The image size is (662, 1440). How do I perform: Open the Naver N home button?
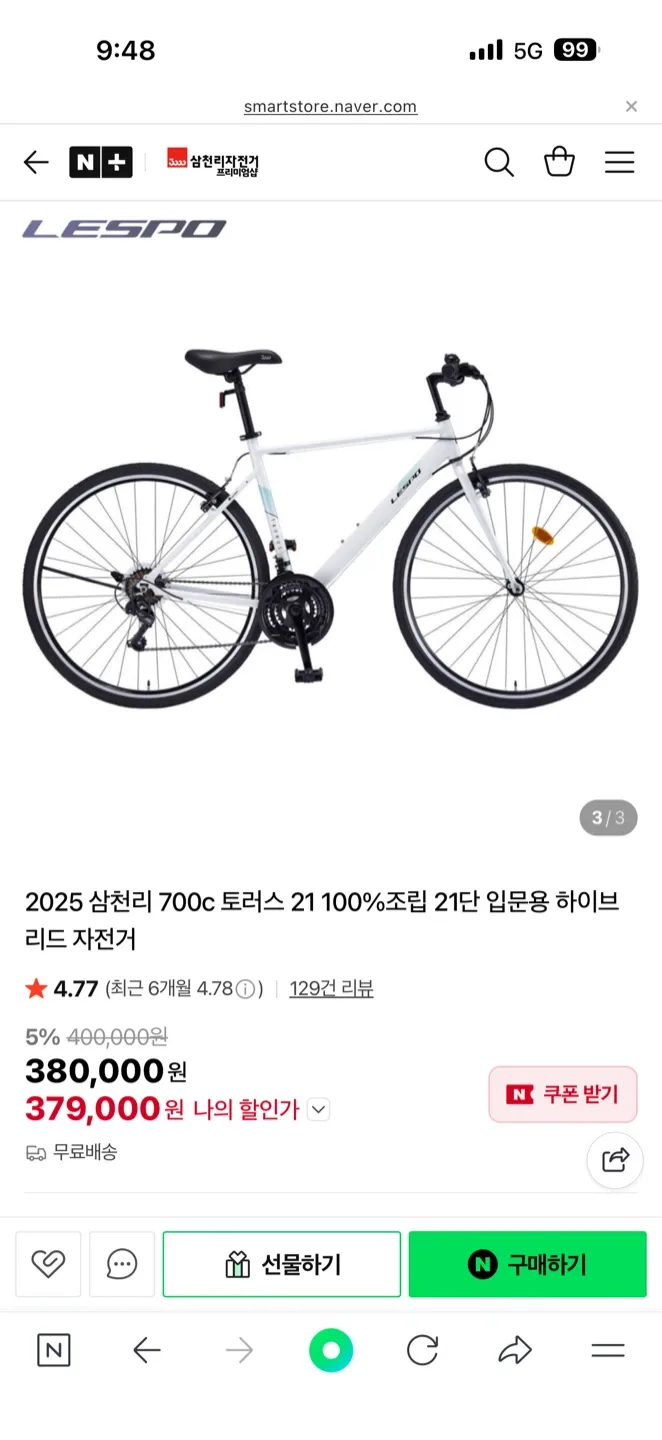[x=54, y=1351]
